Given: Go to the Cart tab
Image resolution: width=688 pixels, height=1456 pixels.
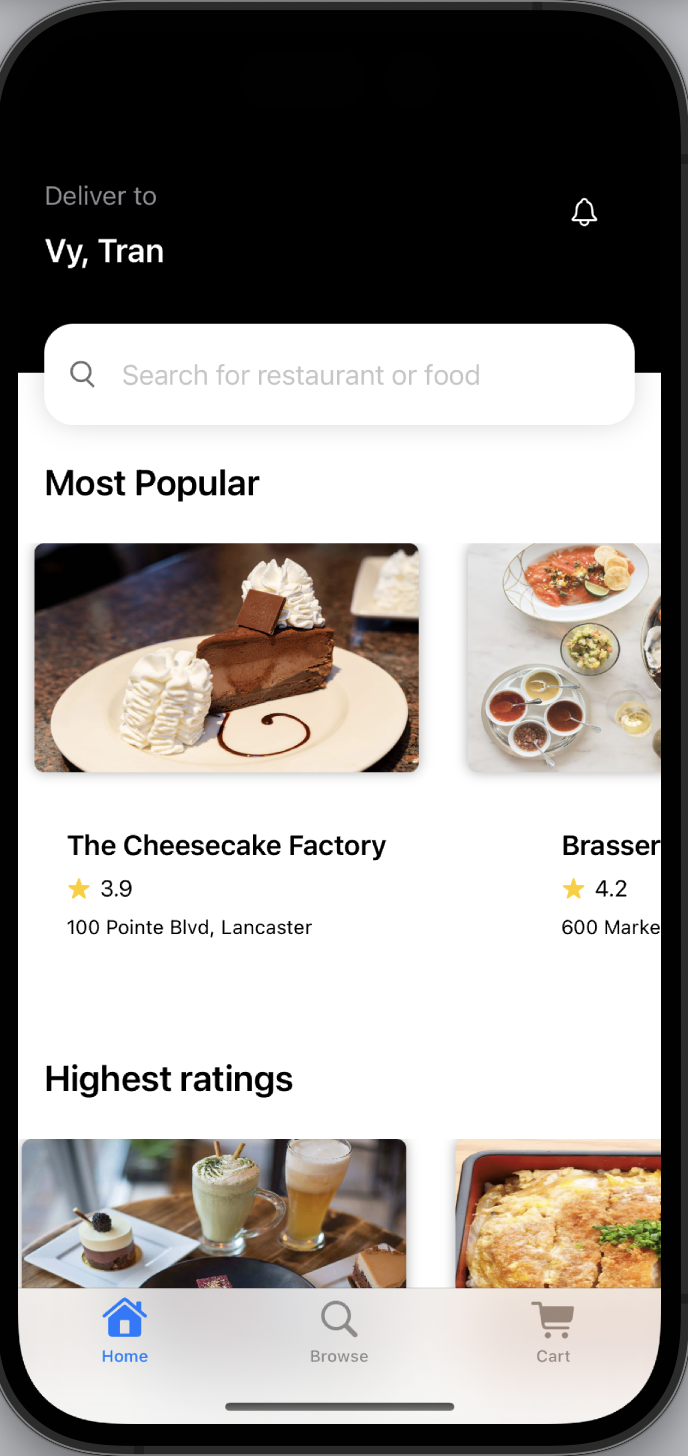Looking at the screenshot, I should (552, 1332).
